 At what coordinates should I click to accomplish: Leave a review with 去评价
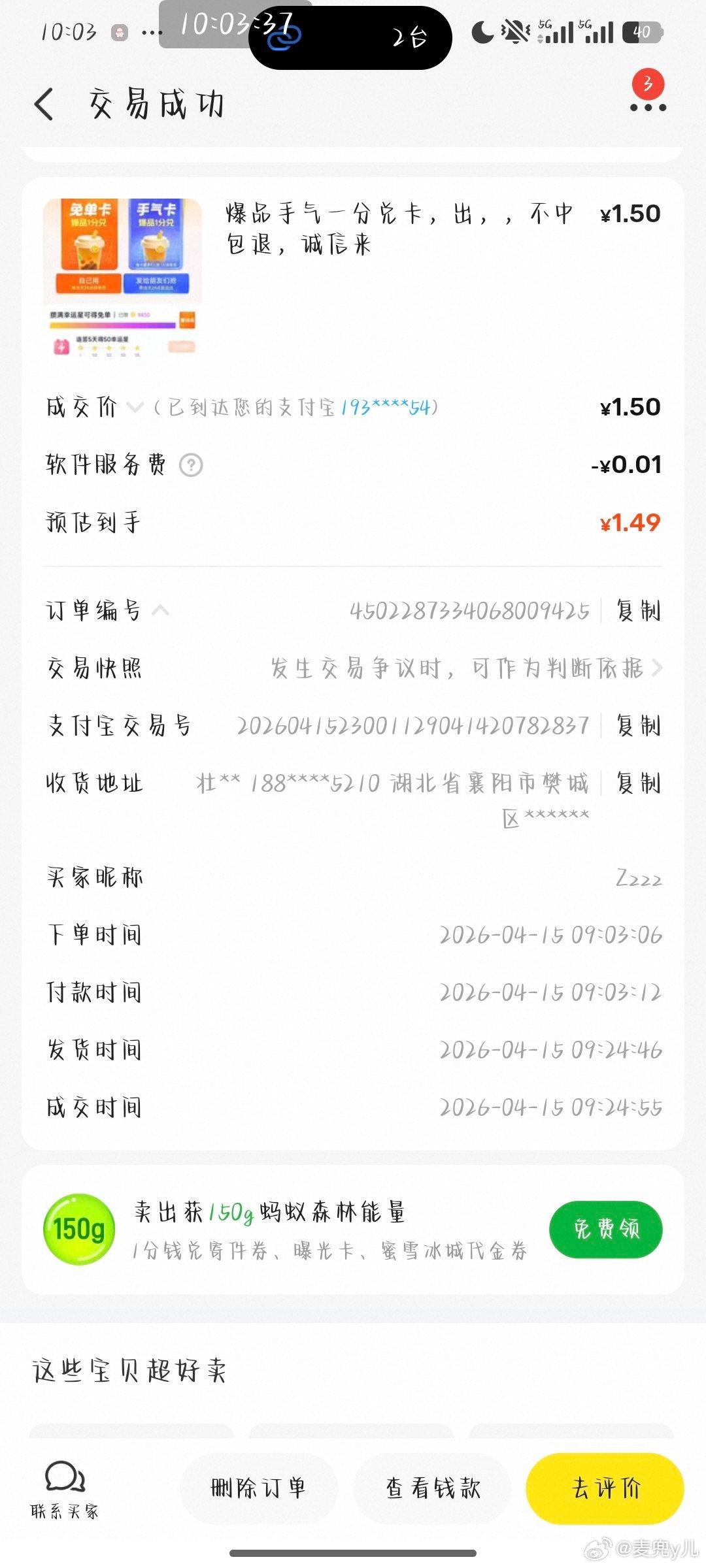[605, 1489]
